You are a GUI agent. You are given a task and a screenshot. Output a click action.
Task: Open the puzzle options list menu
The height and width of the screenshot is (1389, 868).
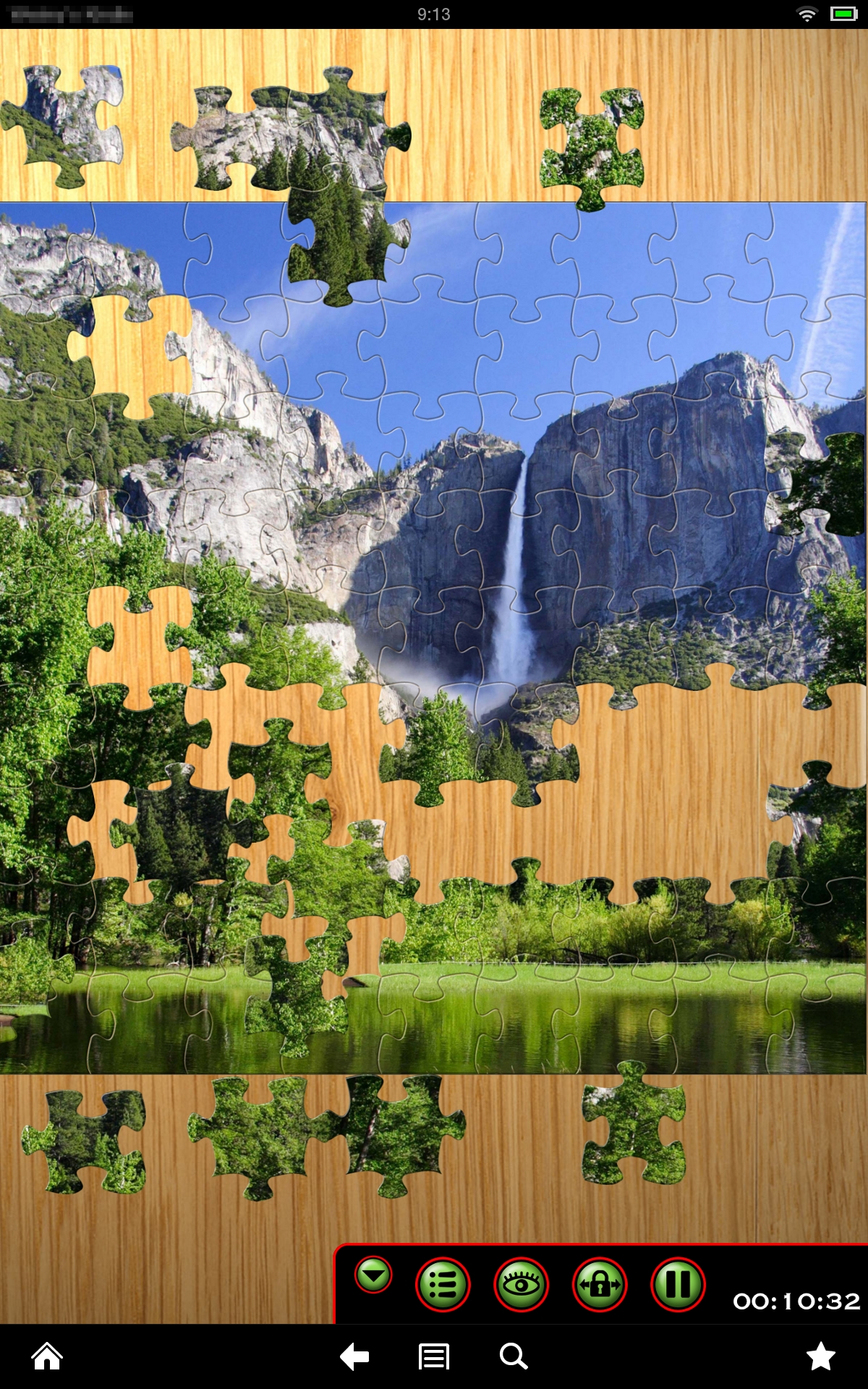coord(443,1285)
